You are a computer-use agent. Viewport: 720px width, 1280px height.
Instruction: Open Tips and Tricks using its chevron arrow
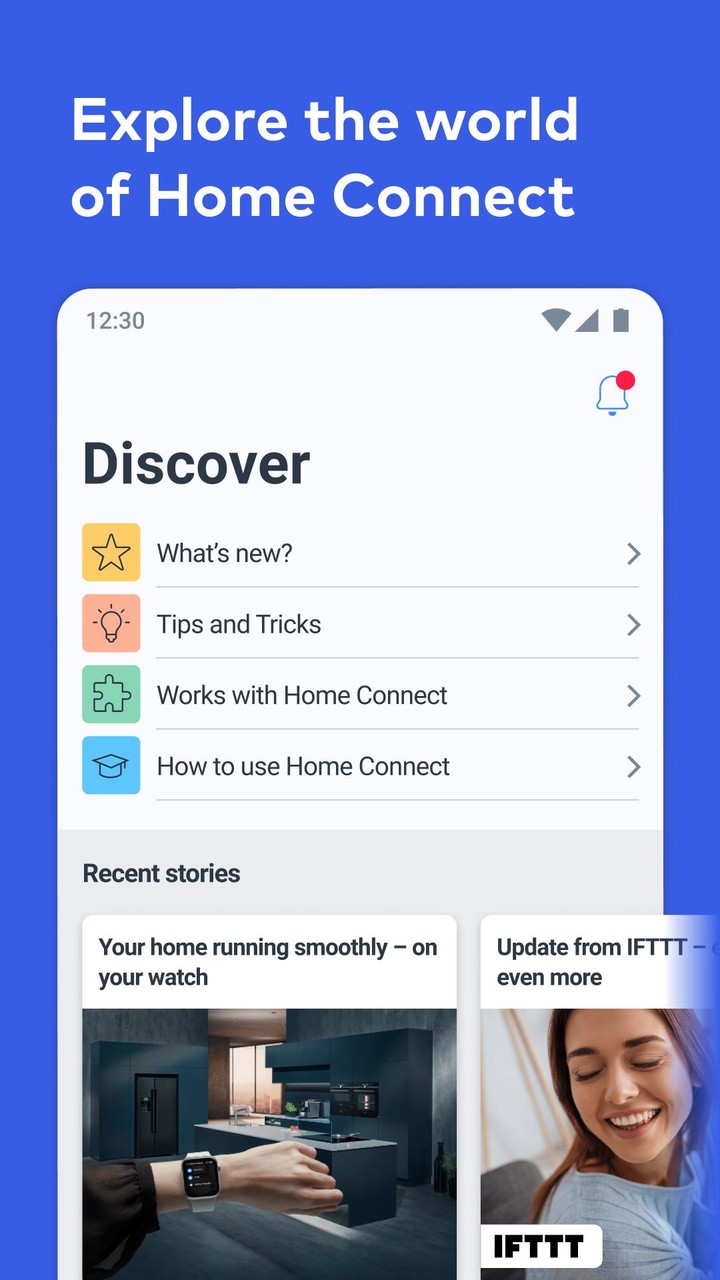tap(633, 624)
